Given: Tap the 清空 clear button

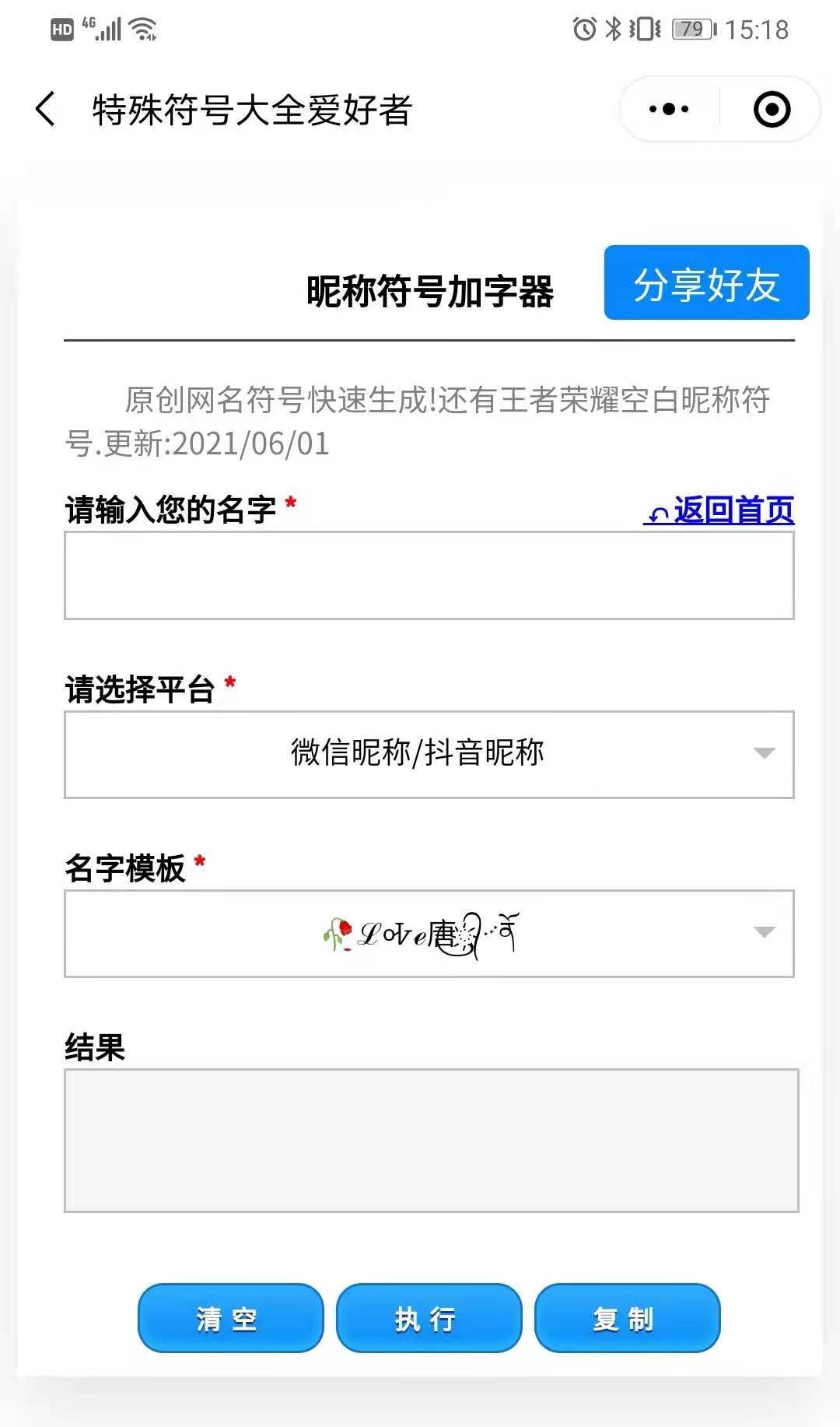Looking at the screenshot, I should pos(230,1318).
